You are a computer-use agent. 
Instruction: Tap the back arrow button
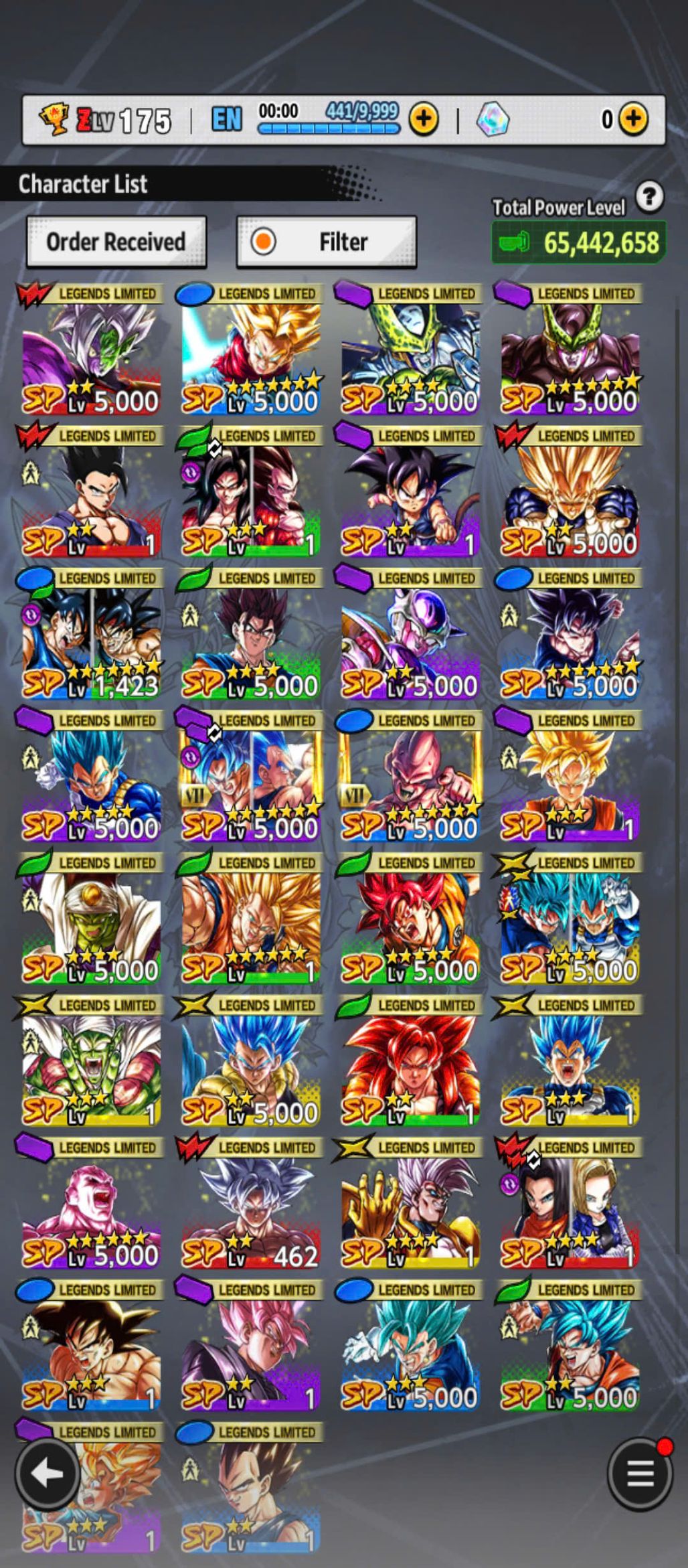pos(48,1473)
